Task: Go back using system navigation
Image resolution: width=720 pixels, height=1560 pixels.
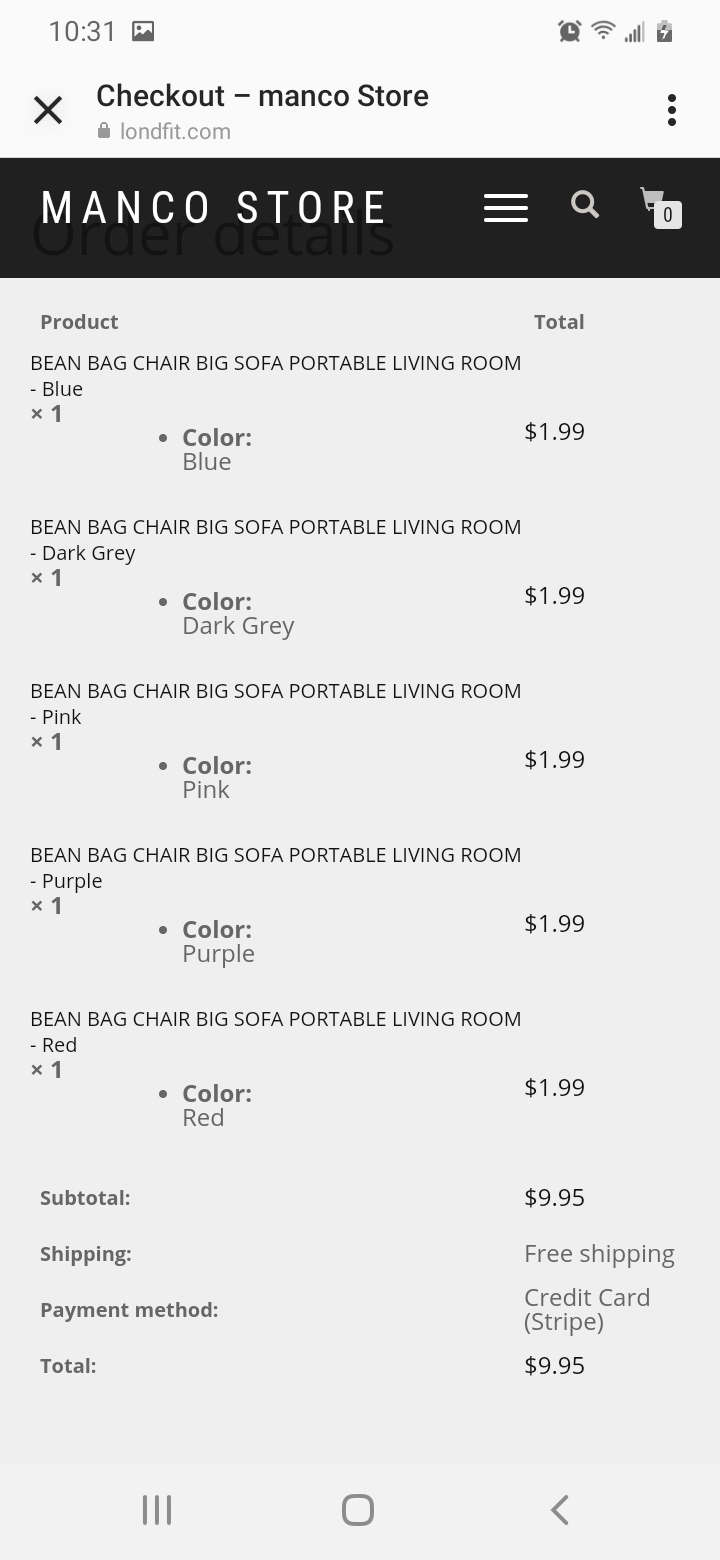Action: pos(560,1510)
